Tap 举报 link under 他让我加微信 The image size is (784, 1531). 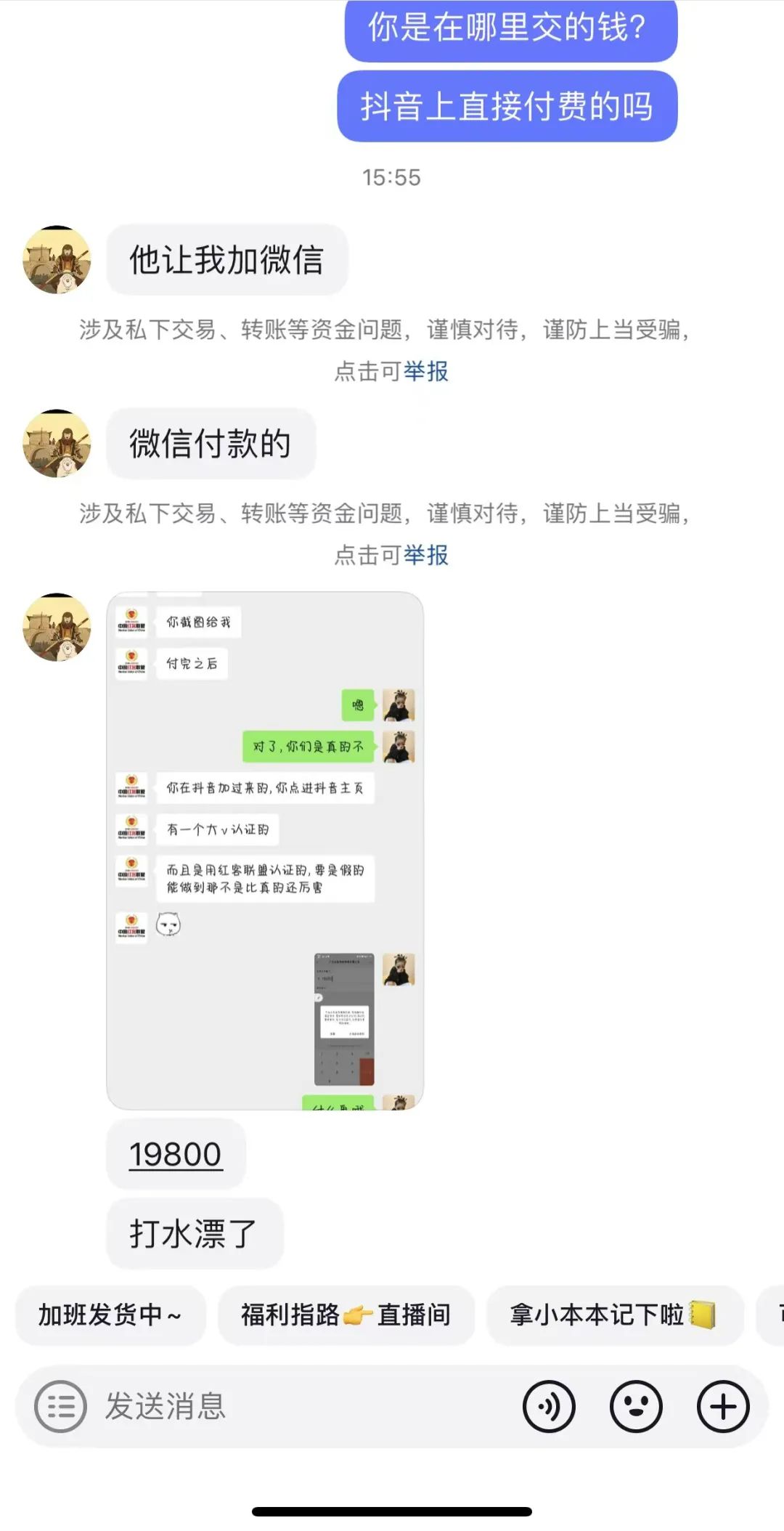pyautogui.click(x=426, y=372)
